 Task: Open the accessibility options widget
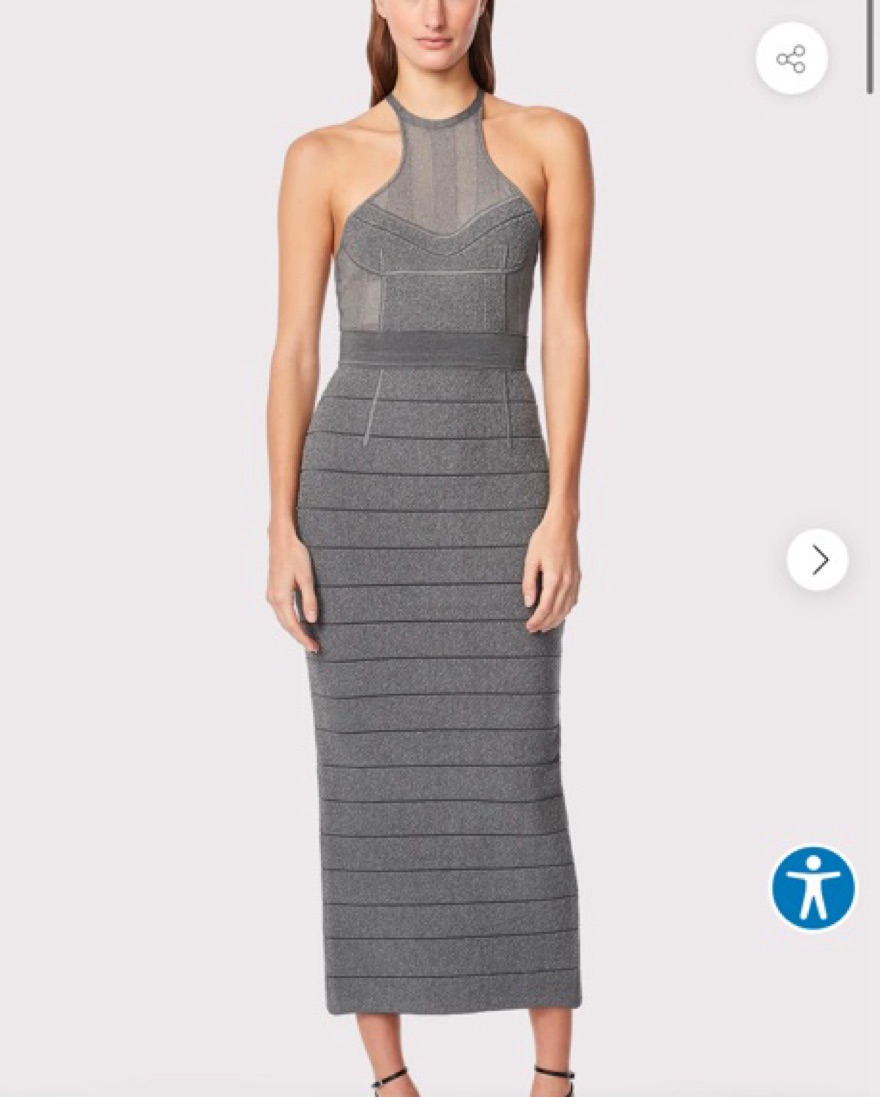coord(813,888)
